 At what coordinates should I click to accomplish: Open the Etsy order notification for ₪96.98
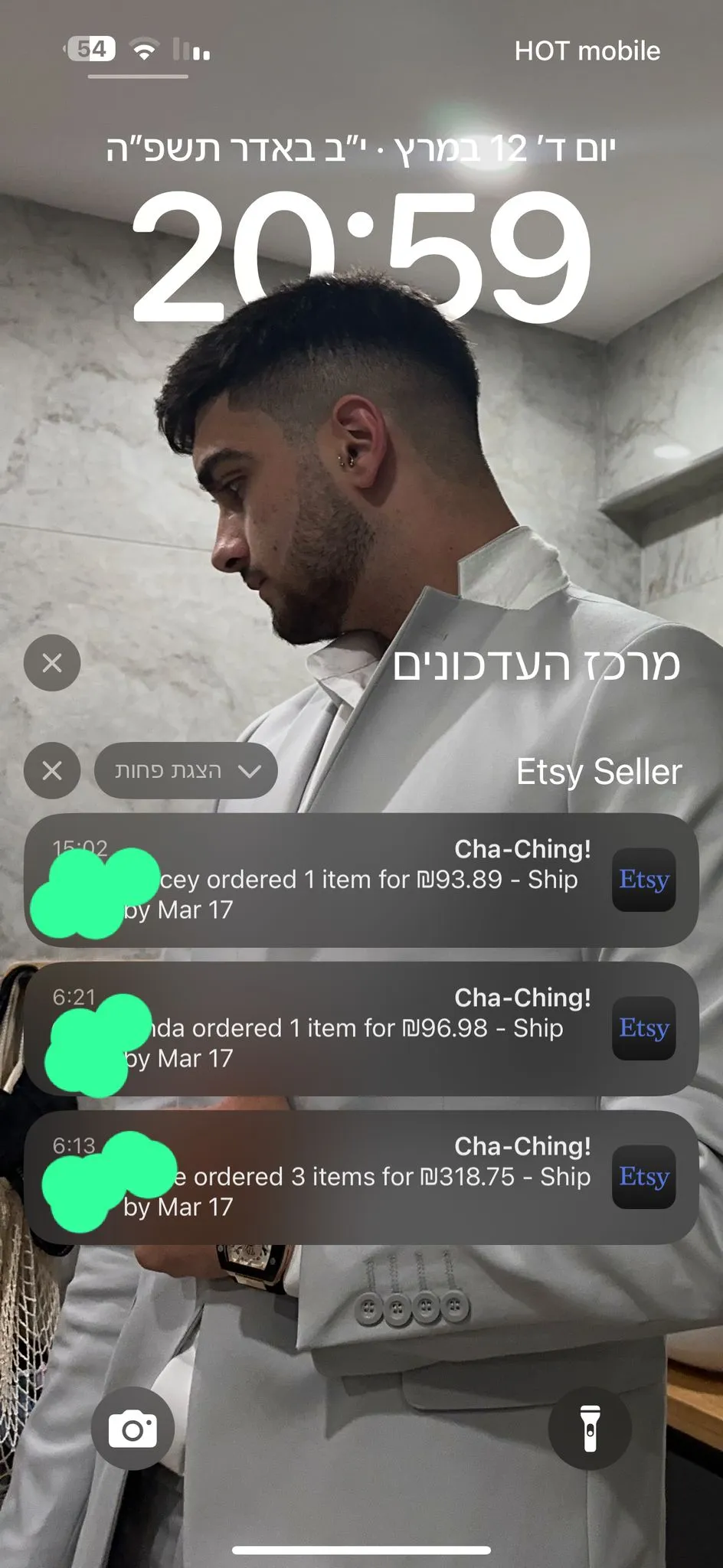click(361, 1028)
